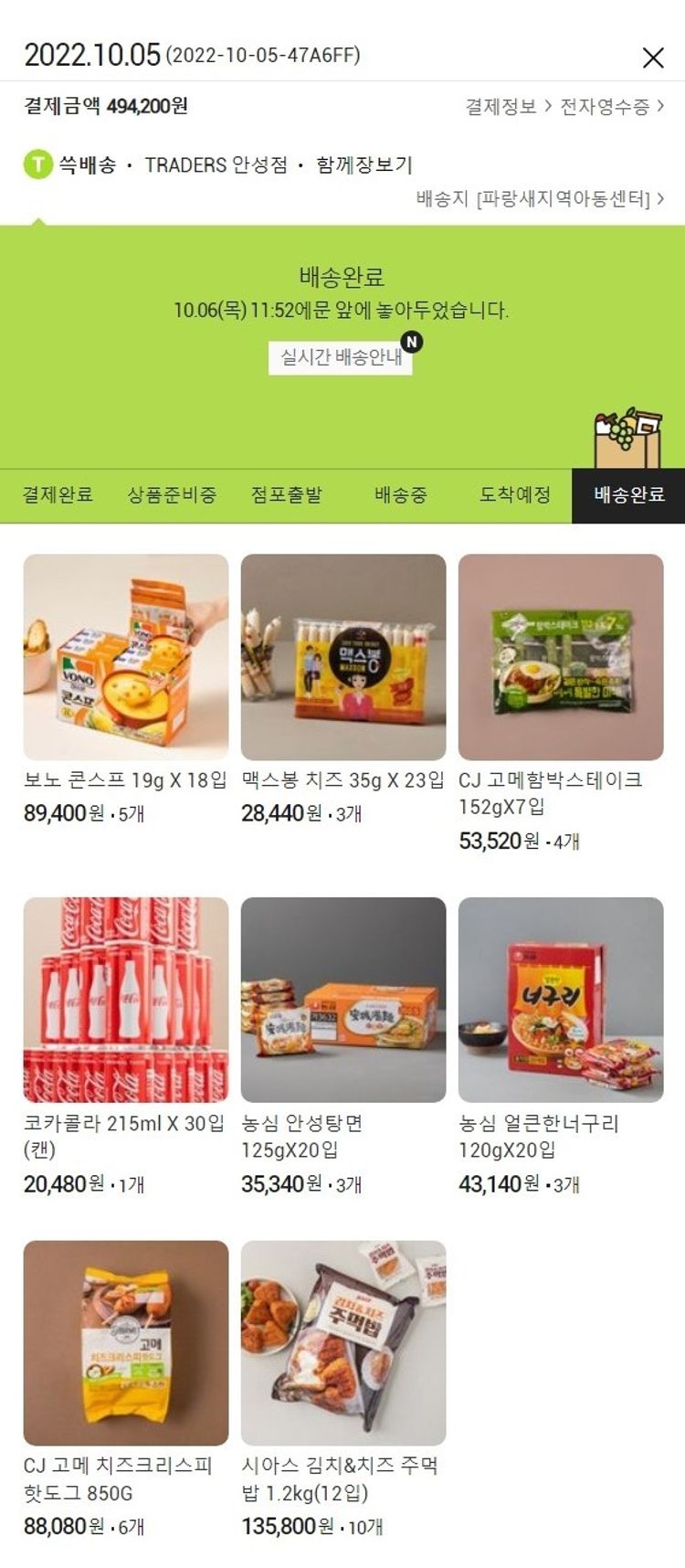Tap the 실시간 배송안내 button

pyautogui.click(x=341, y=357)
